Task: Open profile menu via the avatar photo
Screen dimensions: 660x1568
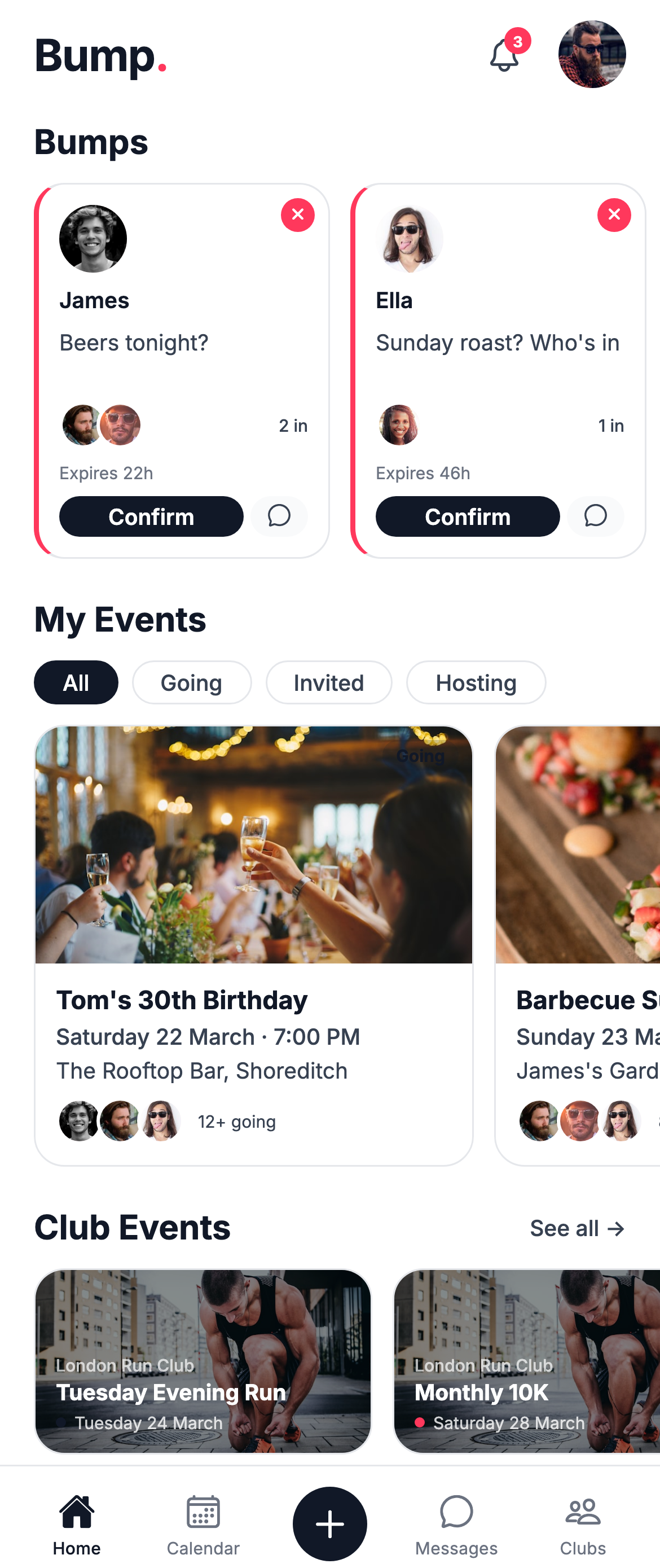Action: point(592,54)
